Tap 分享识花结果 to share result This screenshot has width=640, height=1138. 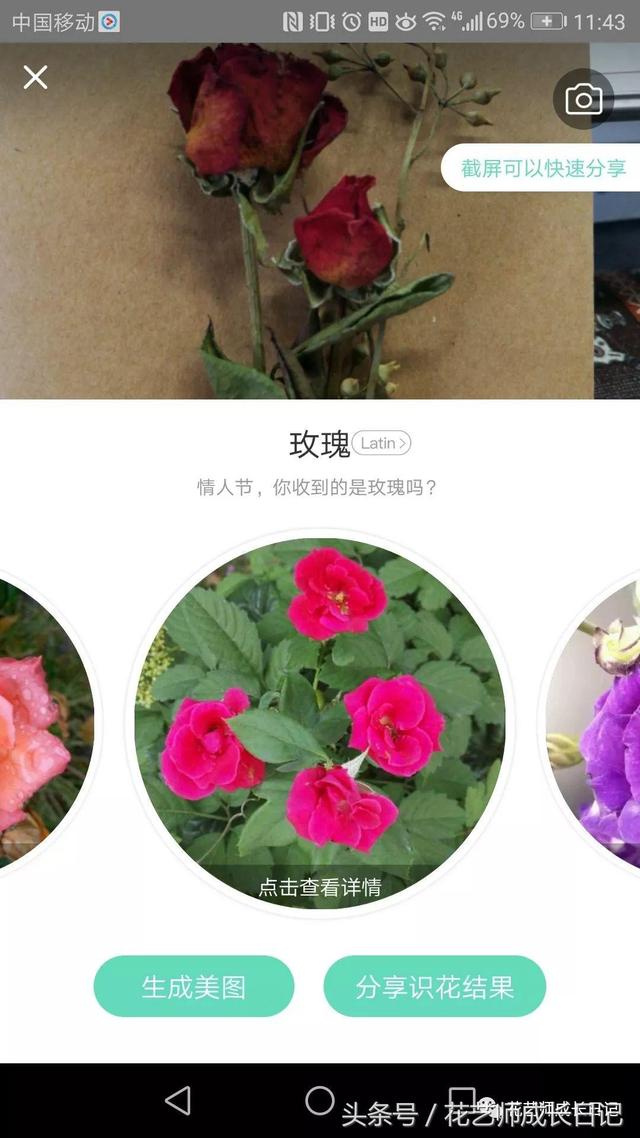434,987
